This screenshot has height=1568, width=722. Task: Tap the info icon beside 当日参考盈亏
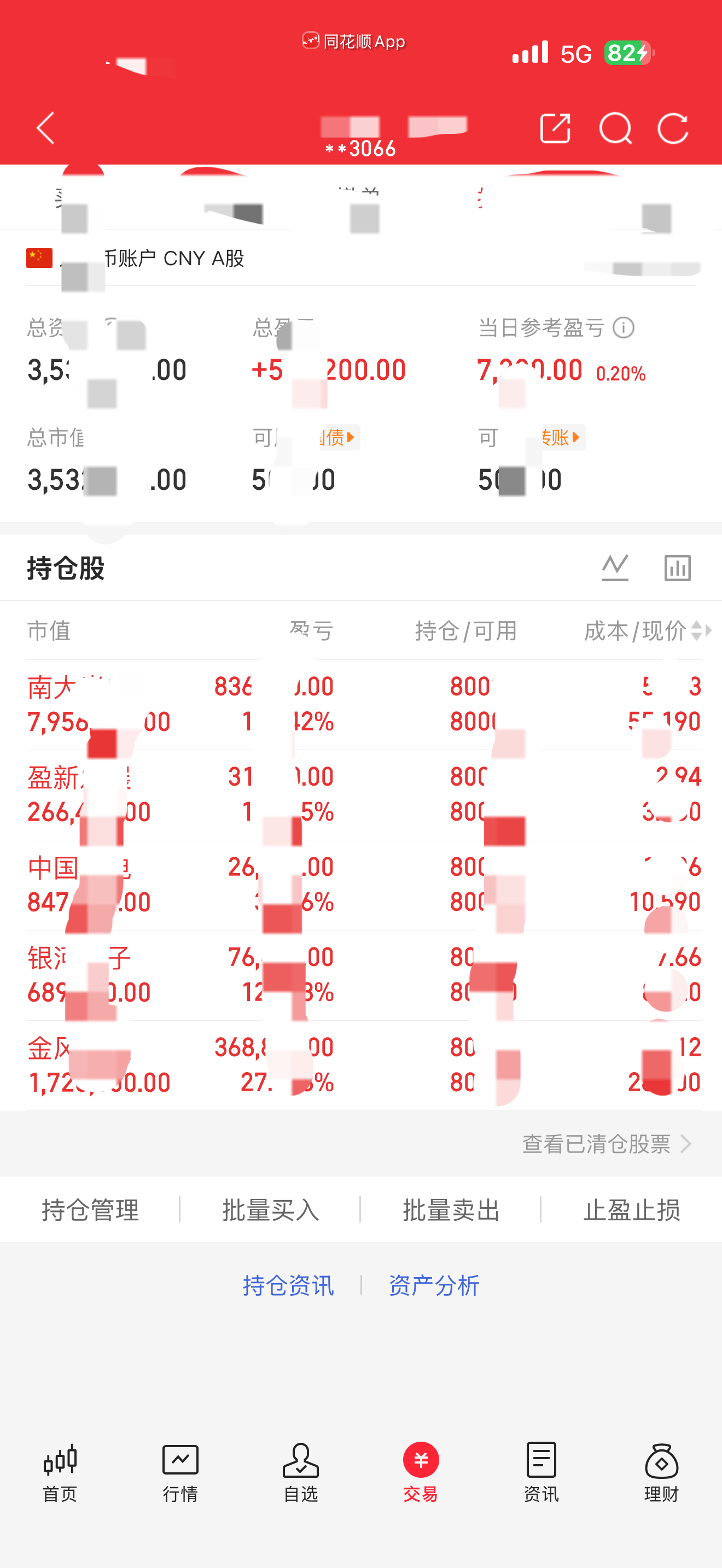pos(624,327)
